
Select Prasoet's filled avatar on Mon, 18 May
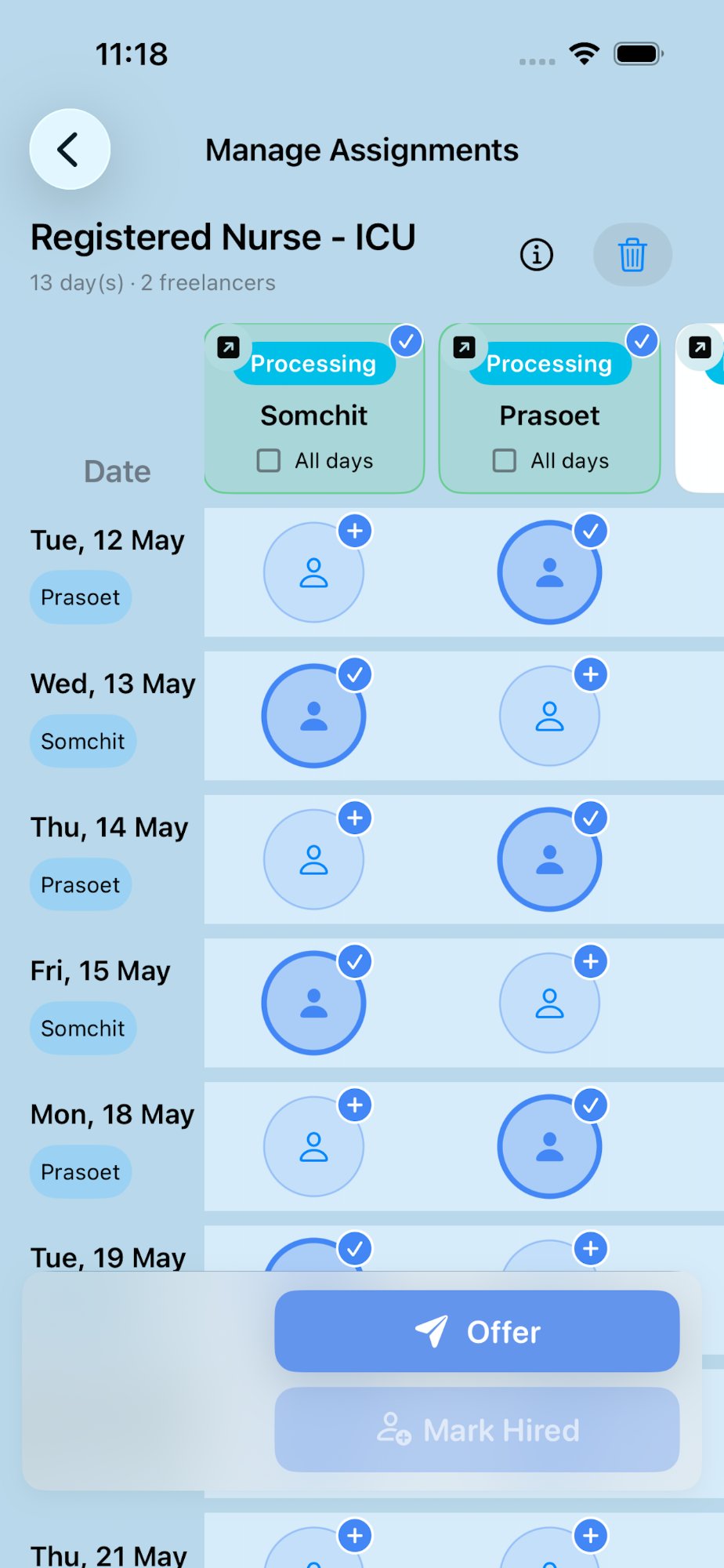[x=550, y=1145]
